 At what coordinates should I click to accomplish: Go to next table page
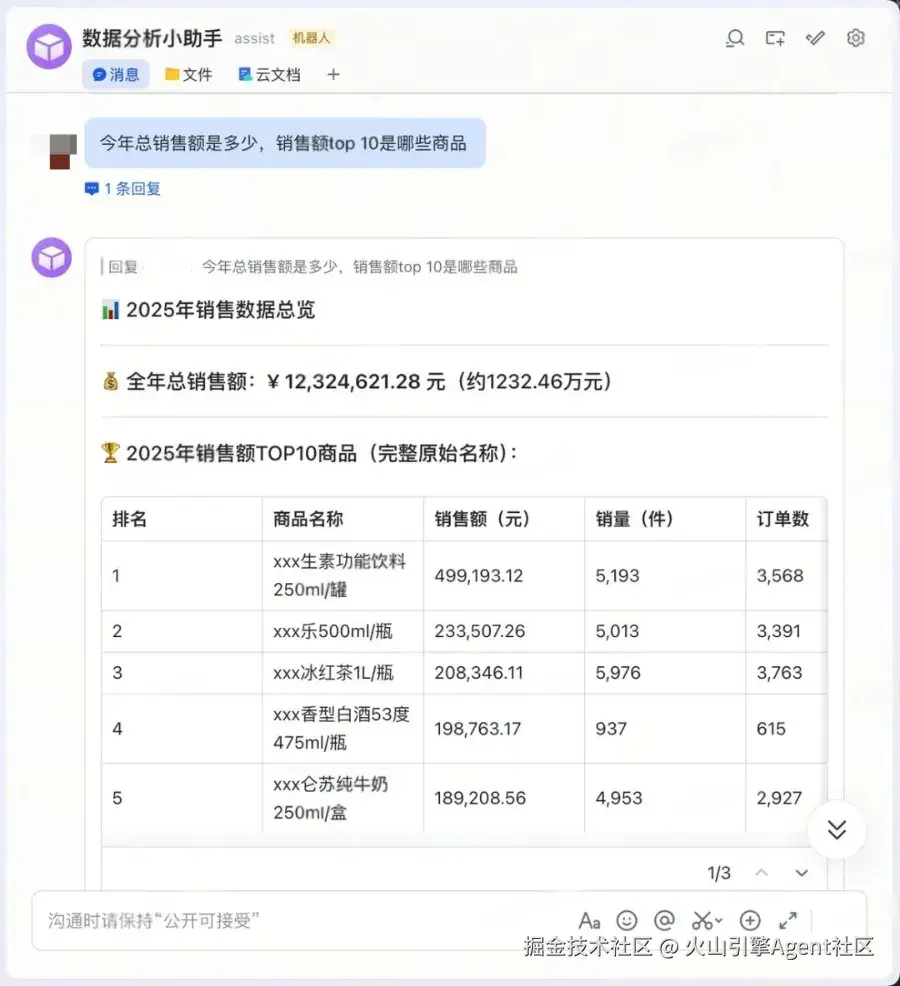pos(801,873)
